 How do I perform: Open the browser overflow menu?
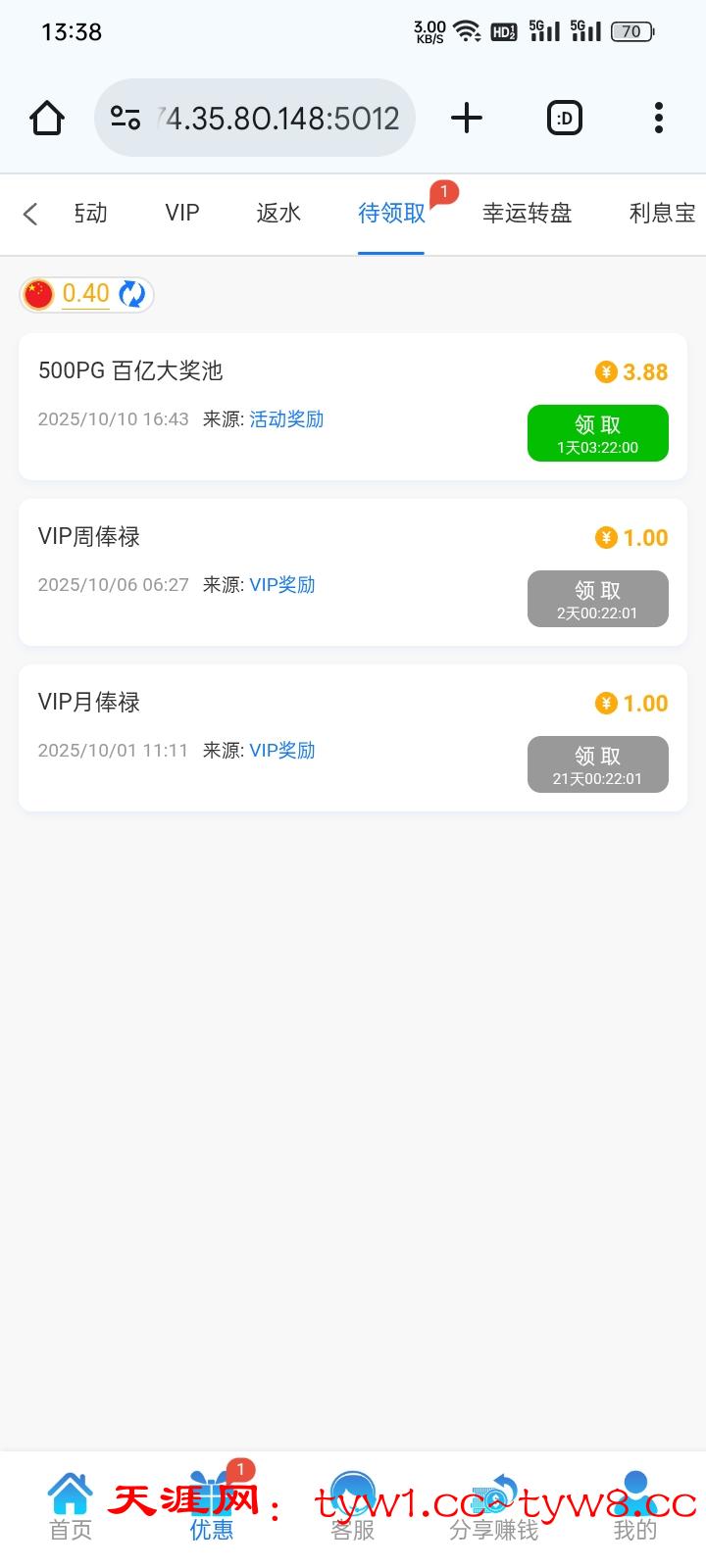coord(659,119)
